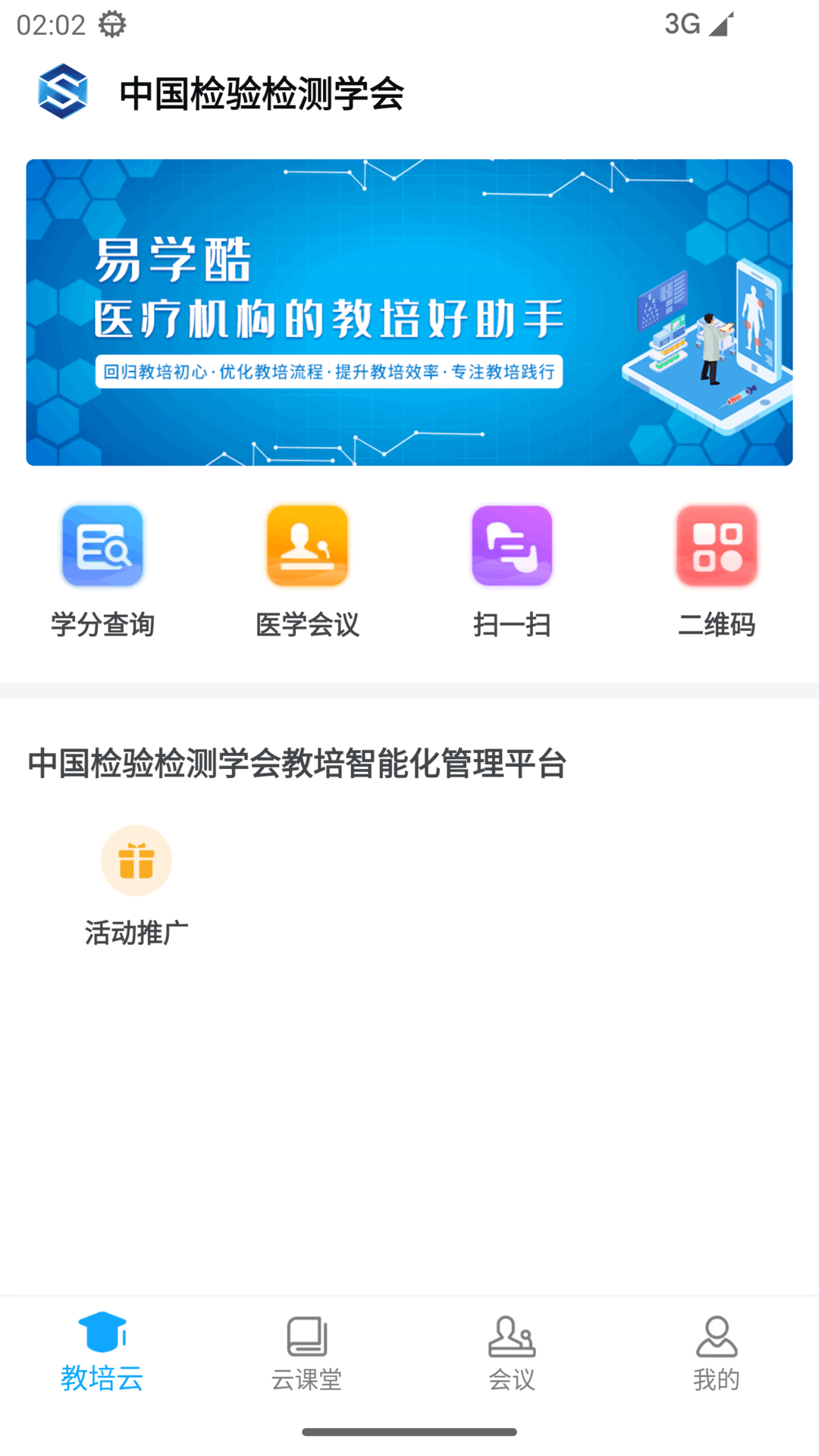Tap the 会议 meeting icon at bottom
The height and width of the screenshot is (1456, 819).
click(511, 1344)
